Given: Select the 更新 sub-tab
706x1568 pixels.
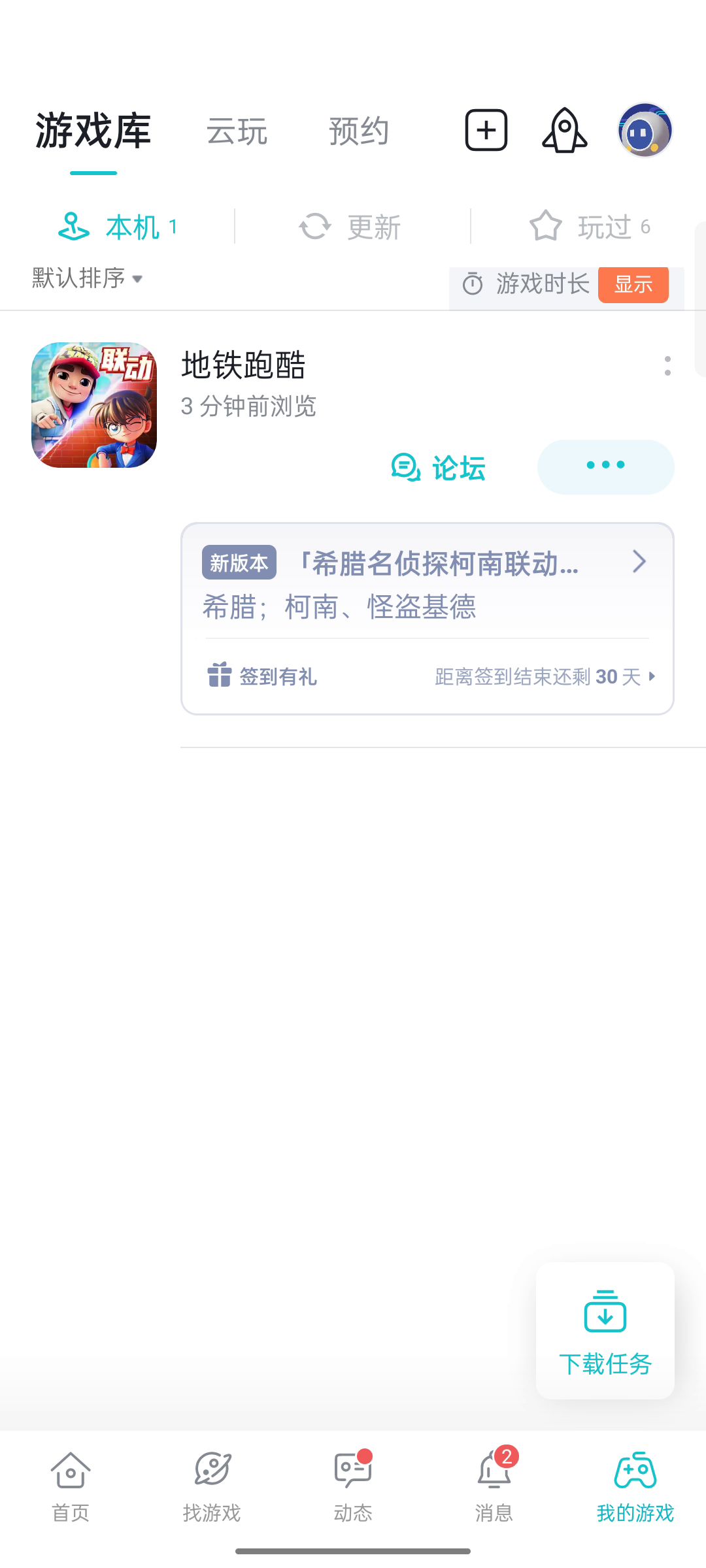Looking at the screenshot, I should click(x=351, y=227).
